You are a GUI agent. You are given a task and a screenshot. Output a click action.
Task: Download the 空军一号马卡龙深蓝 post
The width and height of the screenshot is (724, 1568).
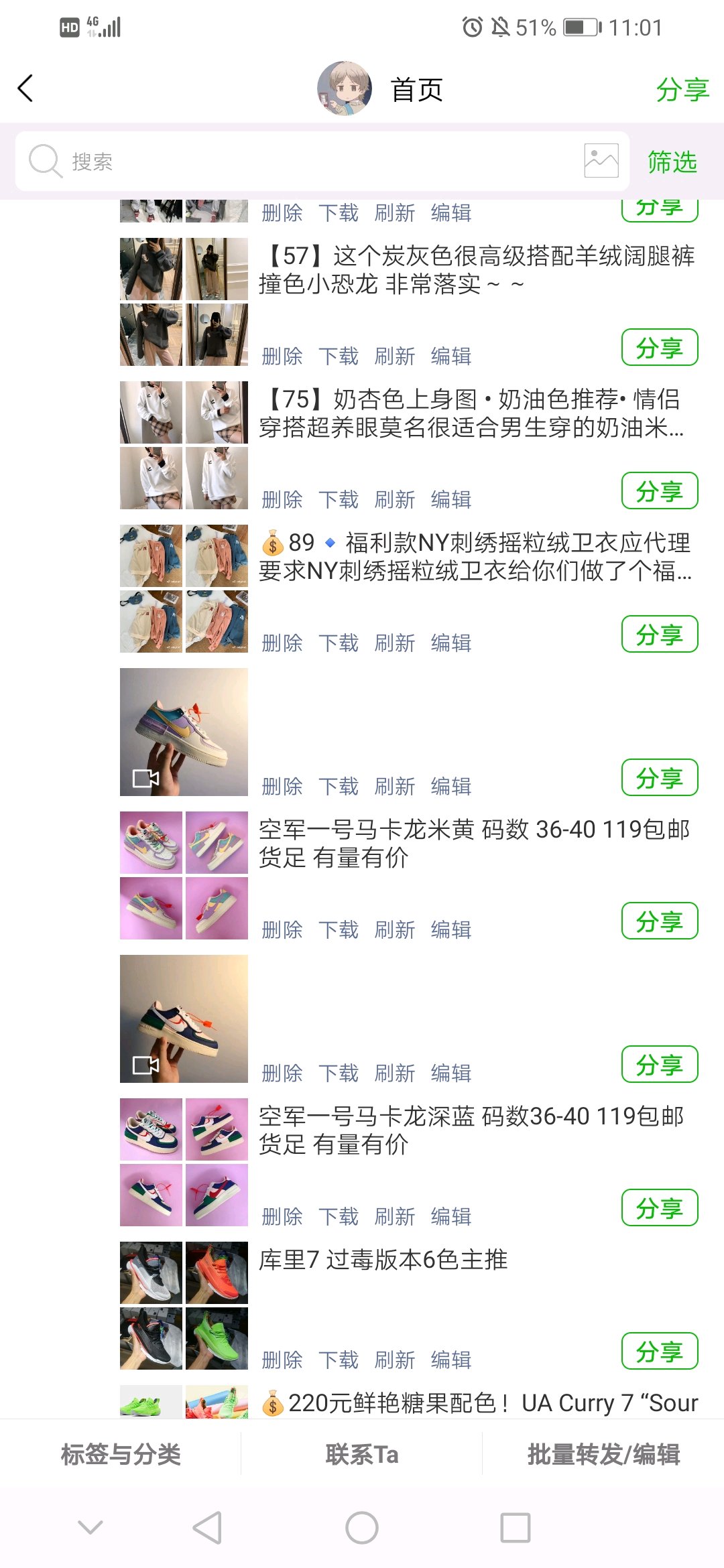(339, 1217)
